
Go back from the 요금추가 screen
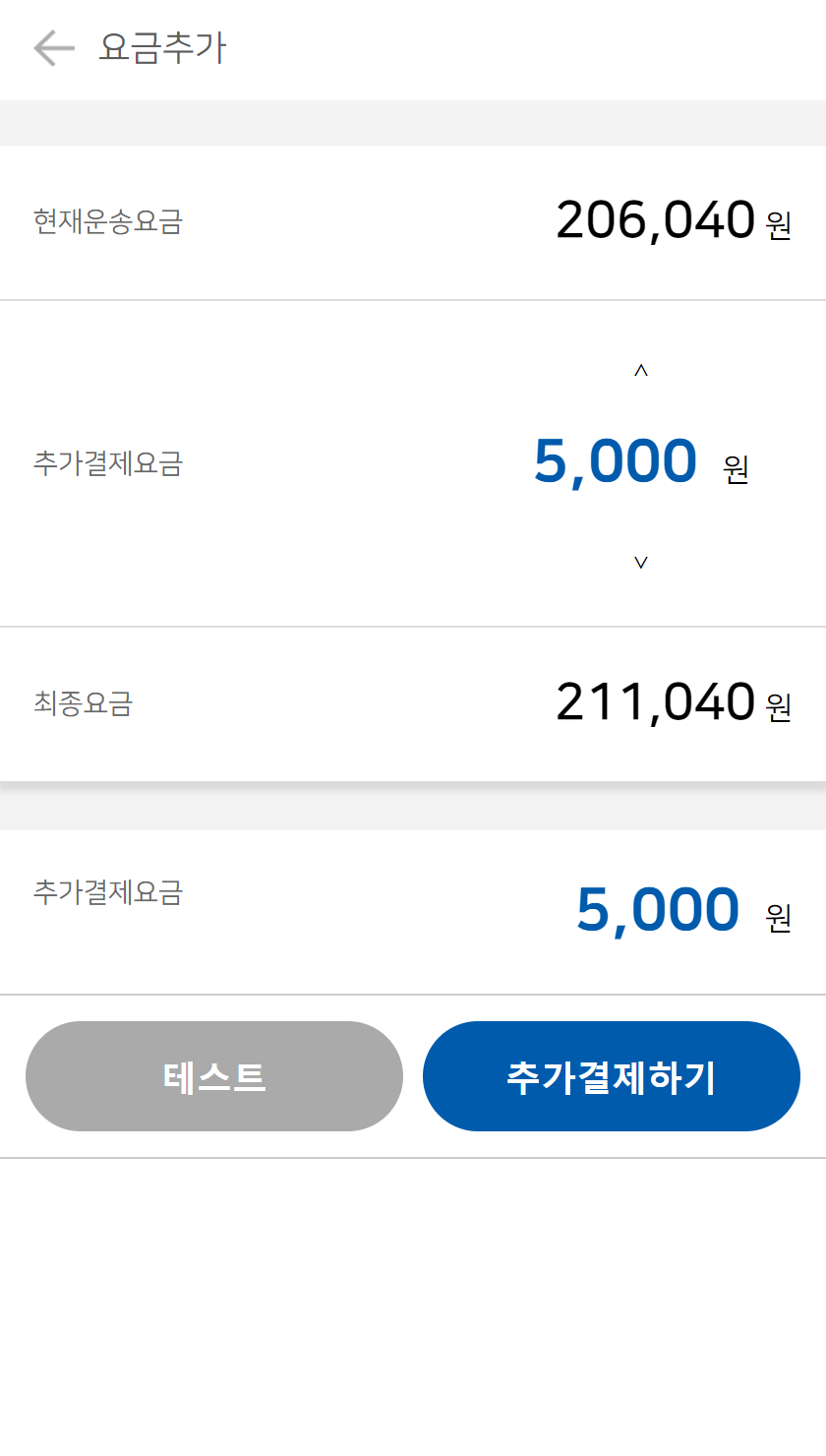(x=53, y=48)
